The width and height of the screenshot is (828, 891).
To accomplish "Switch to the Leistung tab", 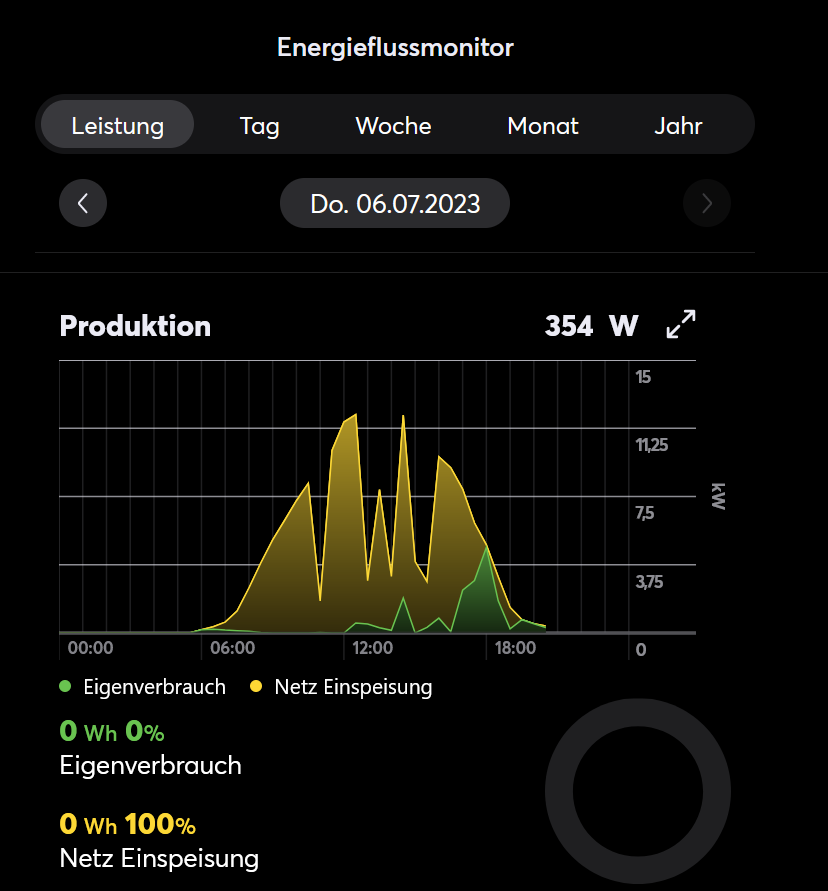I will pos(118,126).
